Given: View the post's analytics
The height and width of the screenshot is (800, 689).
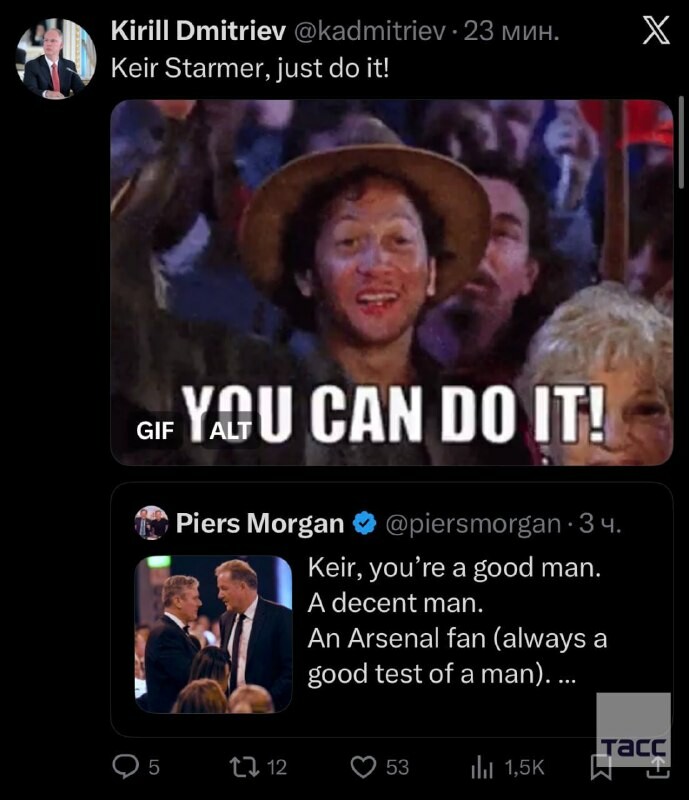Looking at the screenshot, I should coord(482,767).
